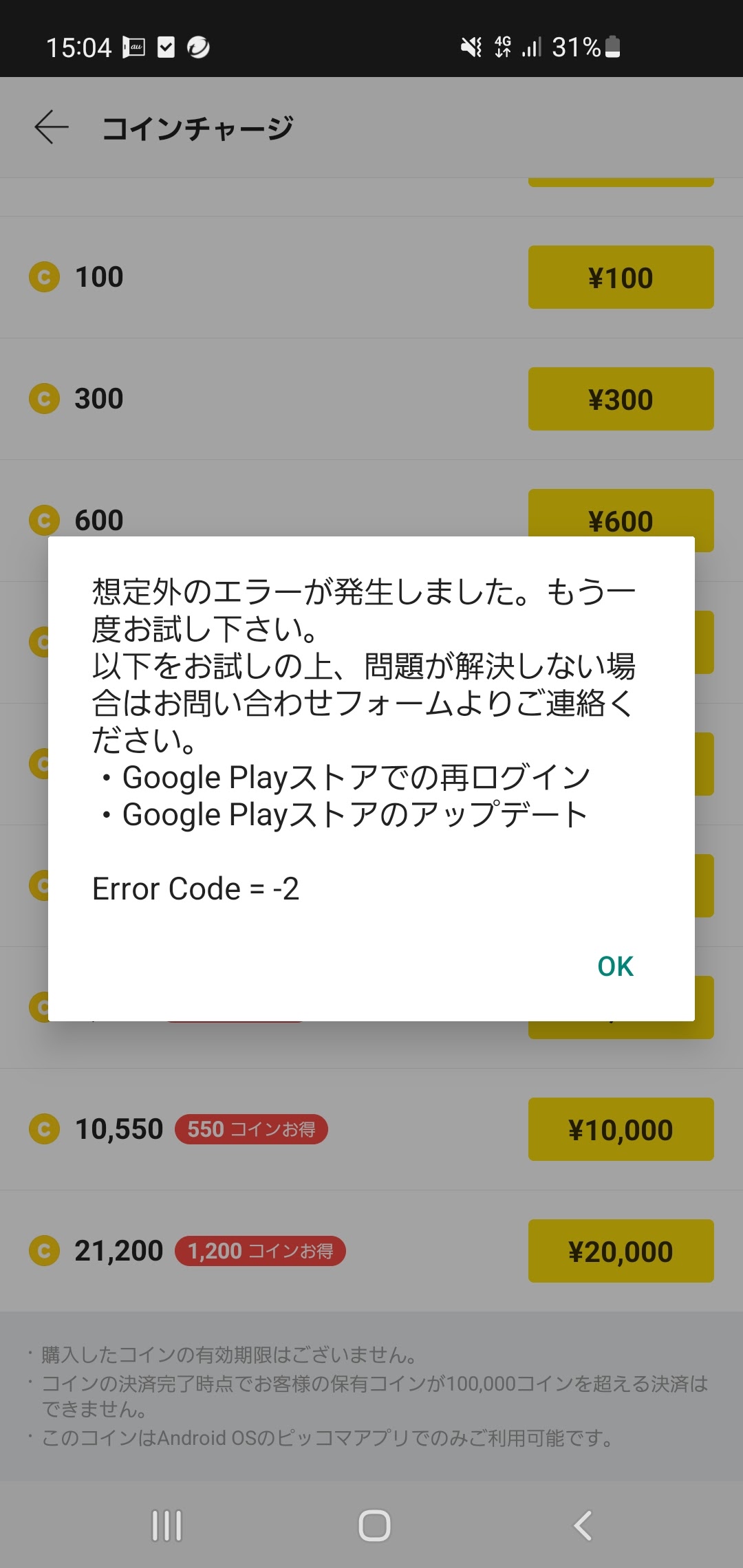This screenshot has height=1568, width=743.
Task: Buy 10,550 coins for ¥10,000
Action: 620,1129
